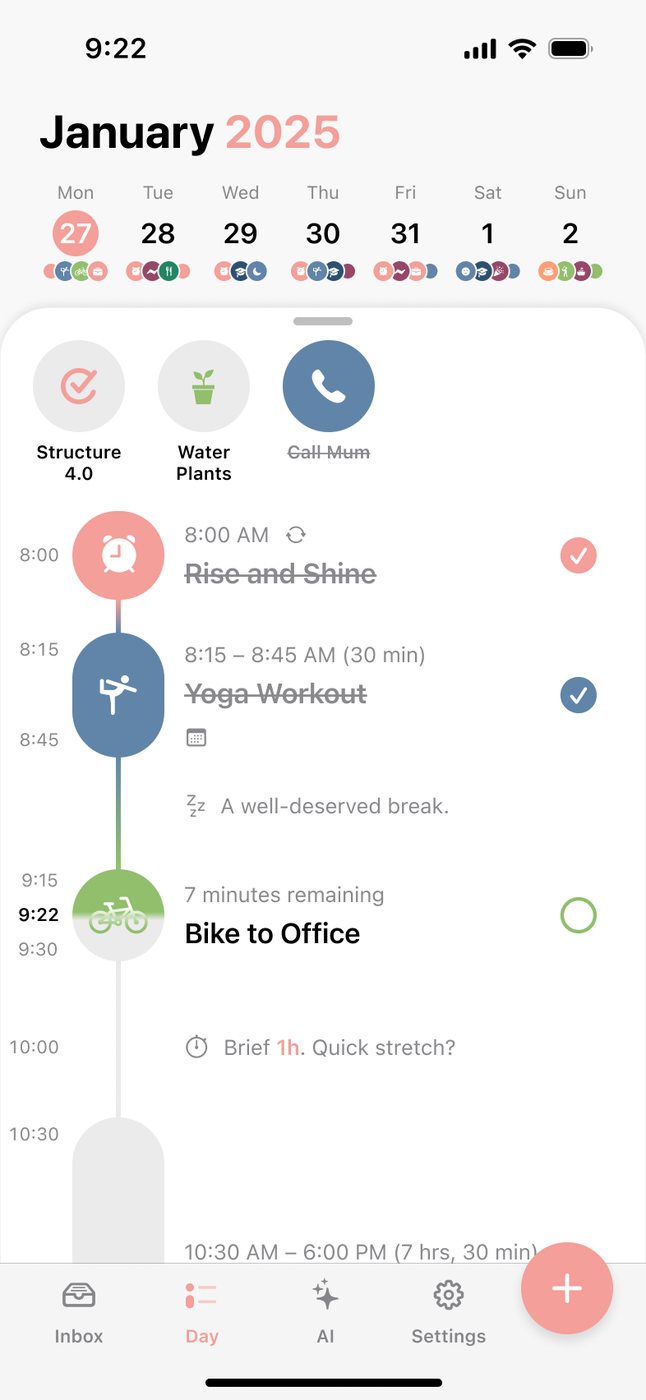Open the Structure 4.0 all-day task
This screenshot has height=1400, width=646.
pos(79,411)
